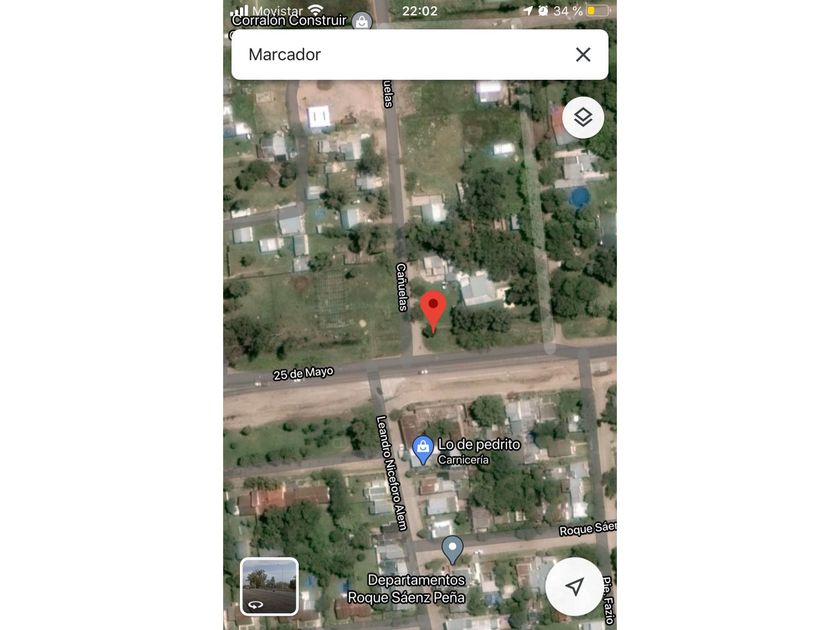Open the Street View preview thumbnail
The height and width of the screenshot is (630, 840).
(270, 586)
